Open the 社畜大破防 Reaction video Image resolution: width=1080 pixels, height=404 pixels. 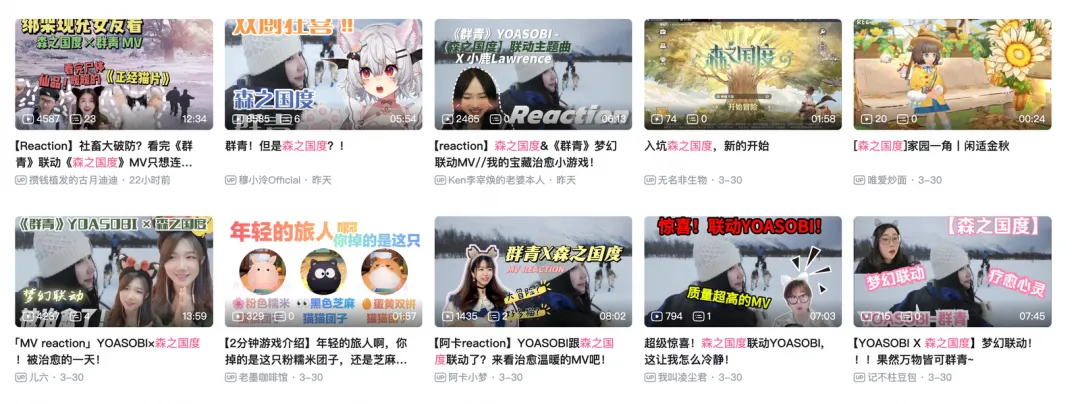tap(113, 74)
